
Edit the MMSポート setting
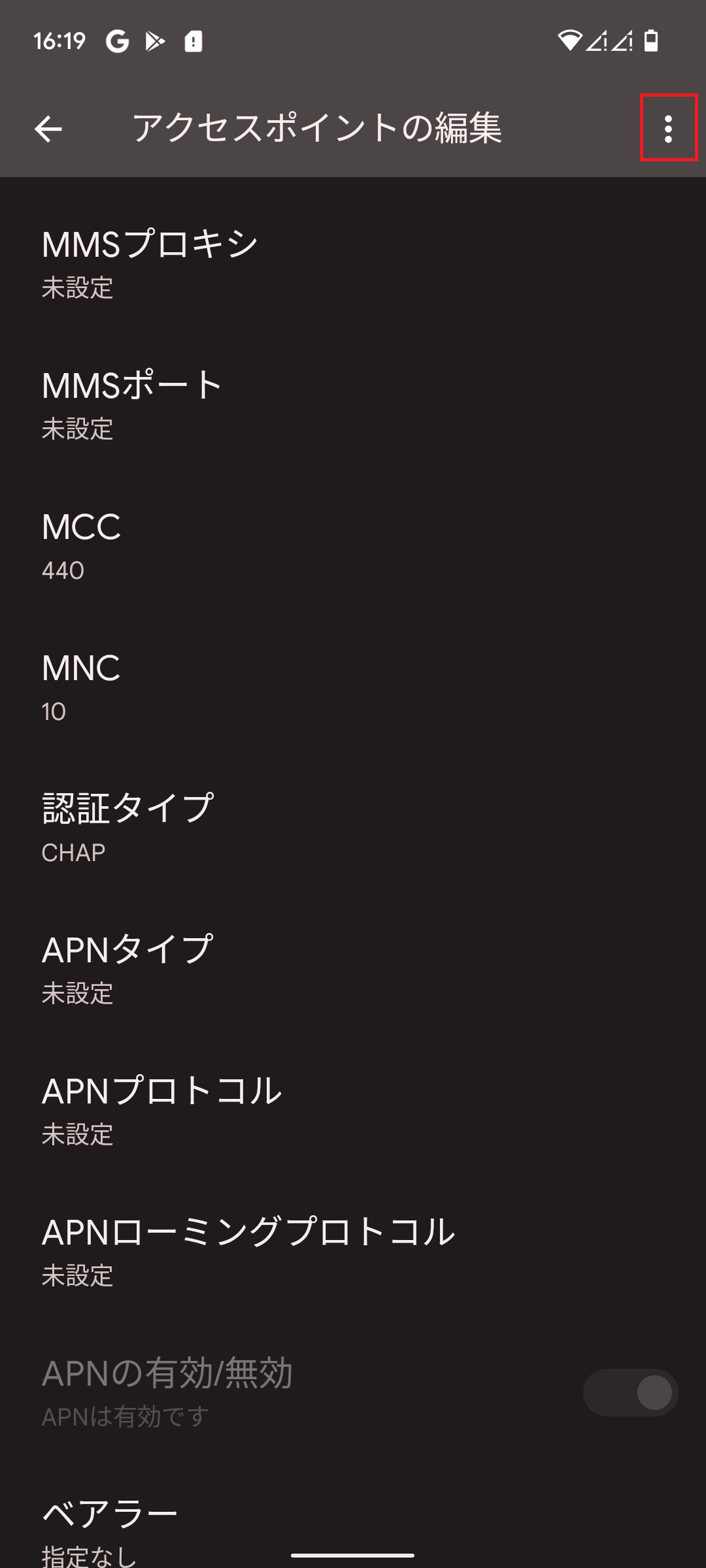click(353, 406)
